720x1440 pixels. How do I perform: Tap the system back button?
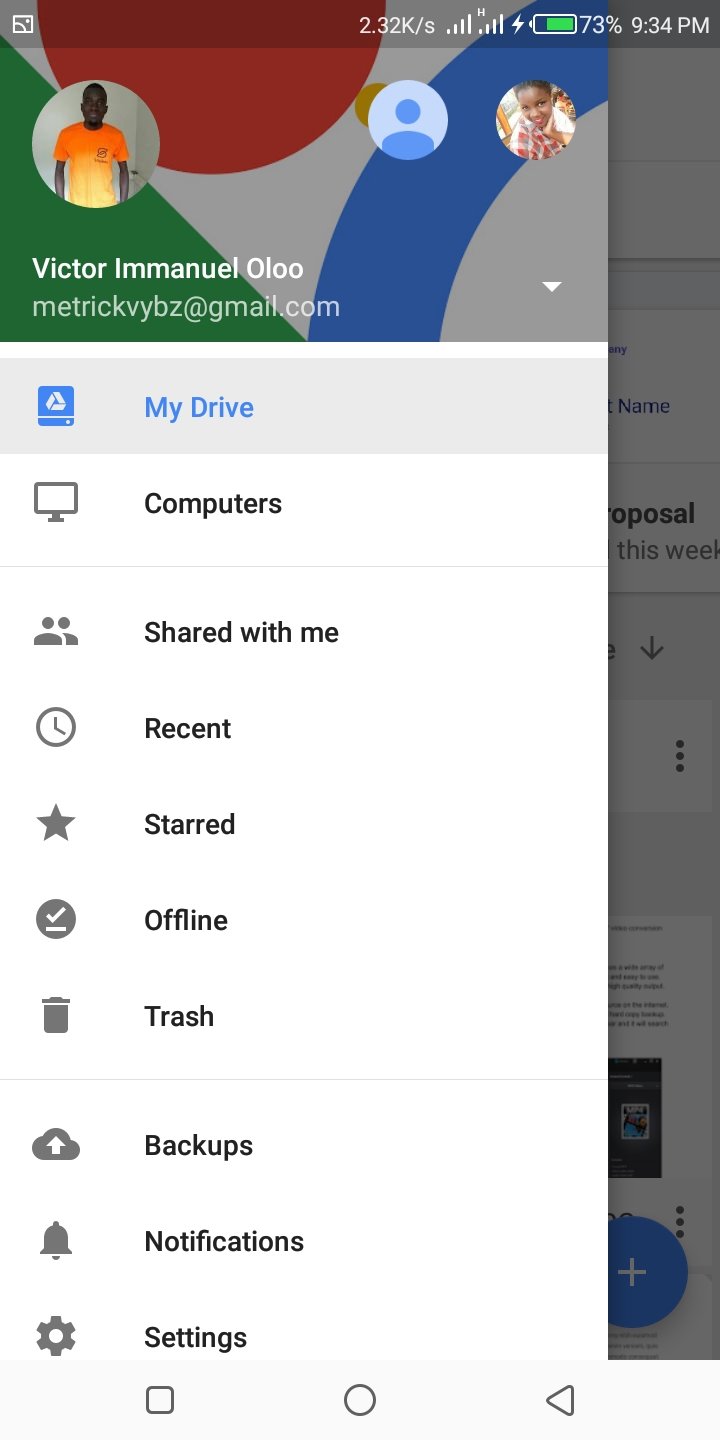(560, 1400)
